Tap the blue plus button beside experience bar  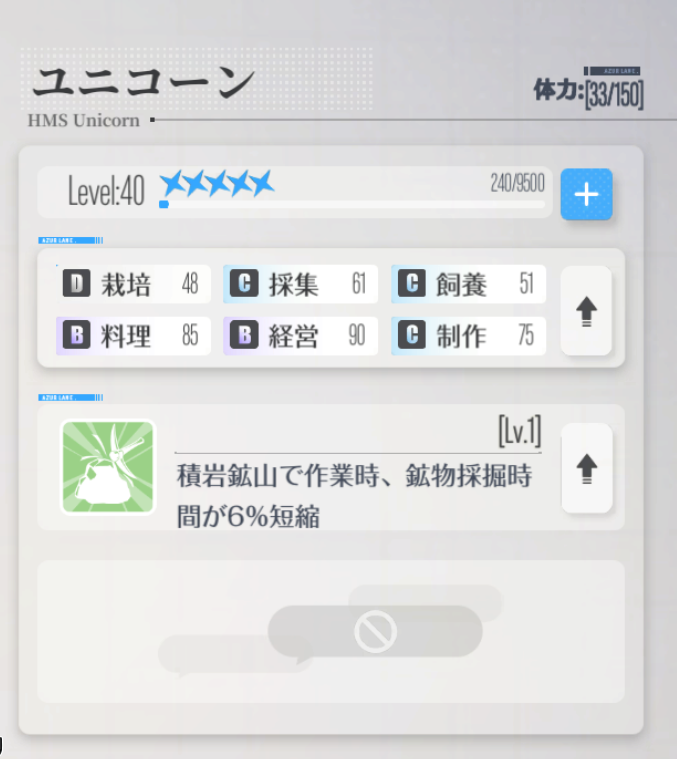(586, 194)
